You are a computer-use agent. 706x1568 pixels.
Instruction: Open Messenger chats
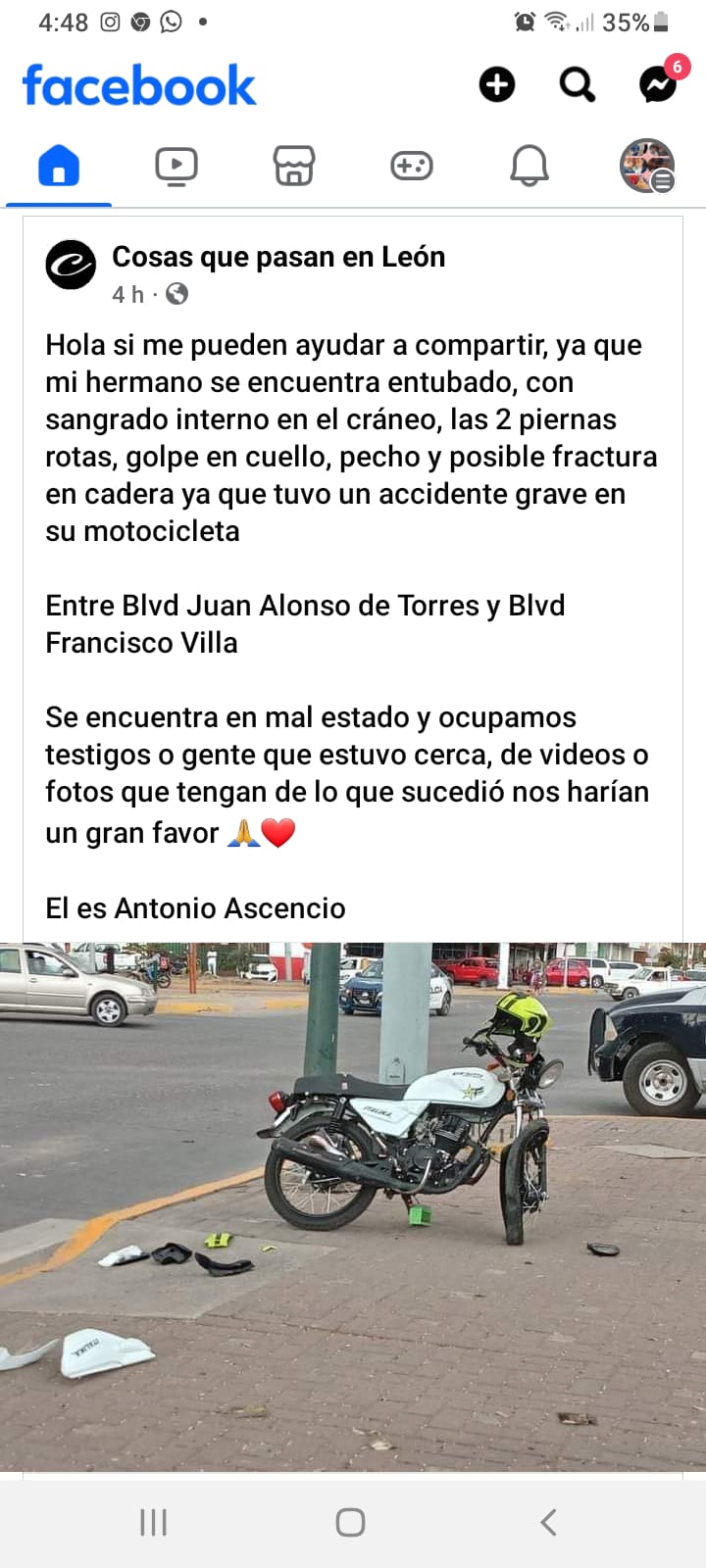(x=658, y=85)
